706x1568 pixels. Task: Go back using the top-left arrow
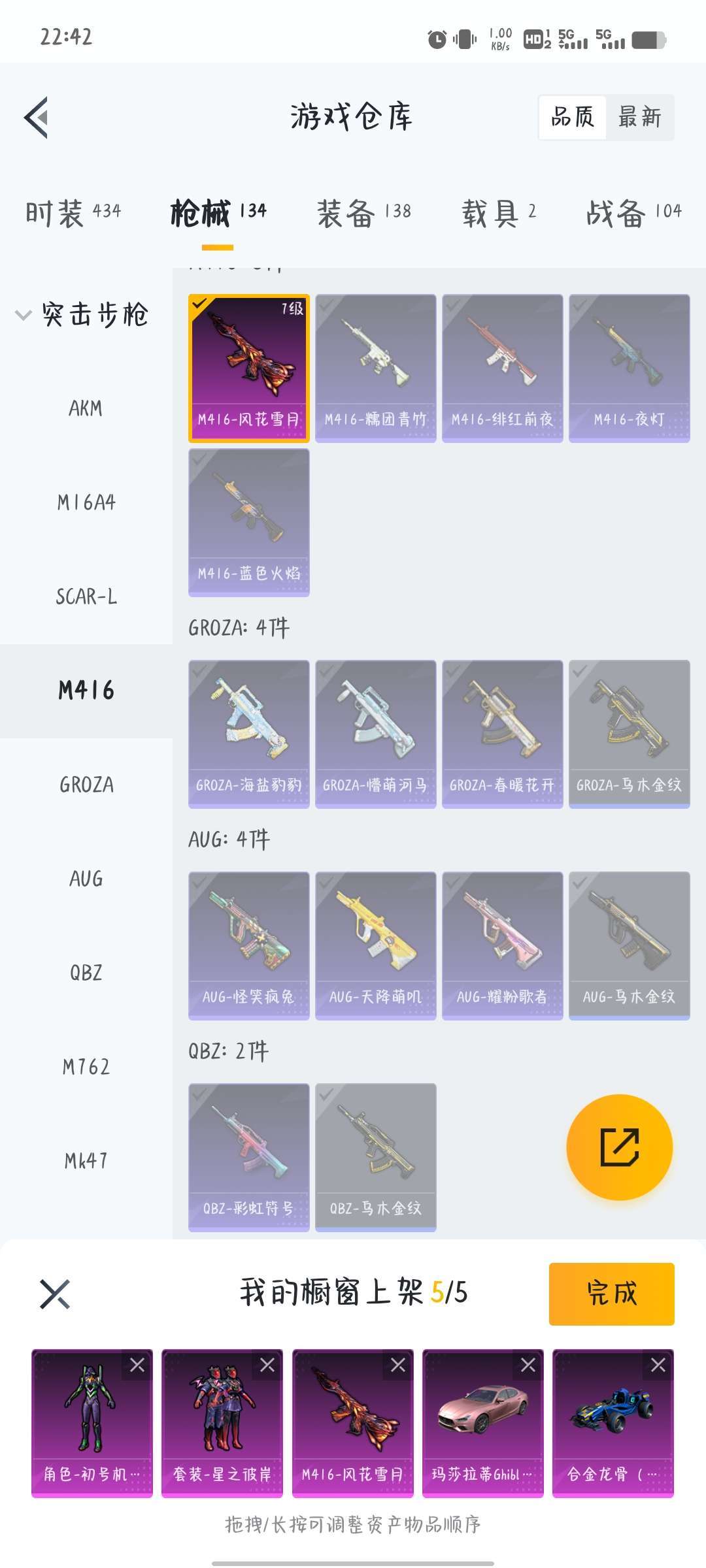[36, 118]
